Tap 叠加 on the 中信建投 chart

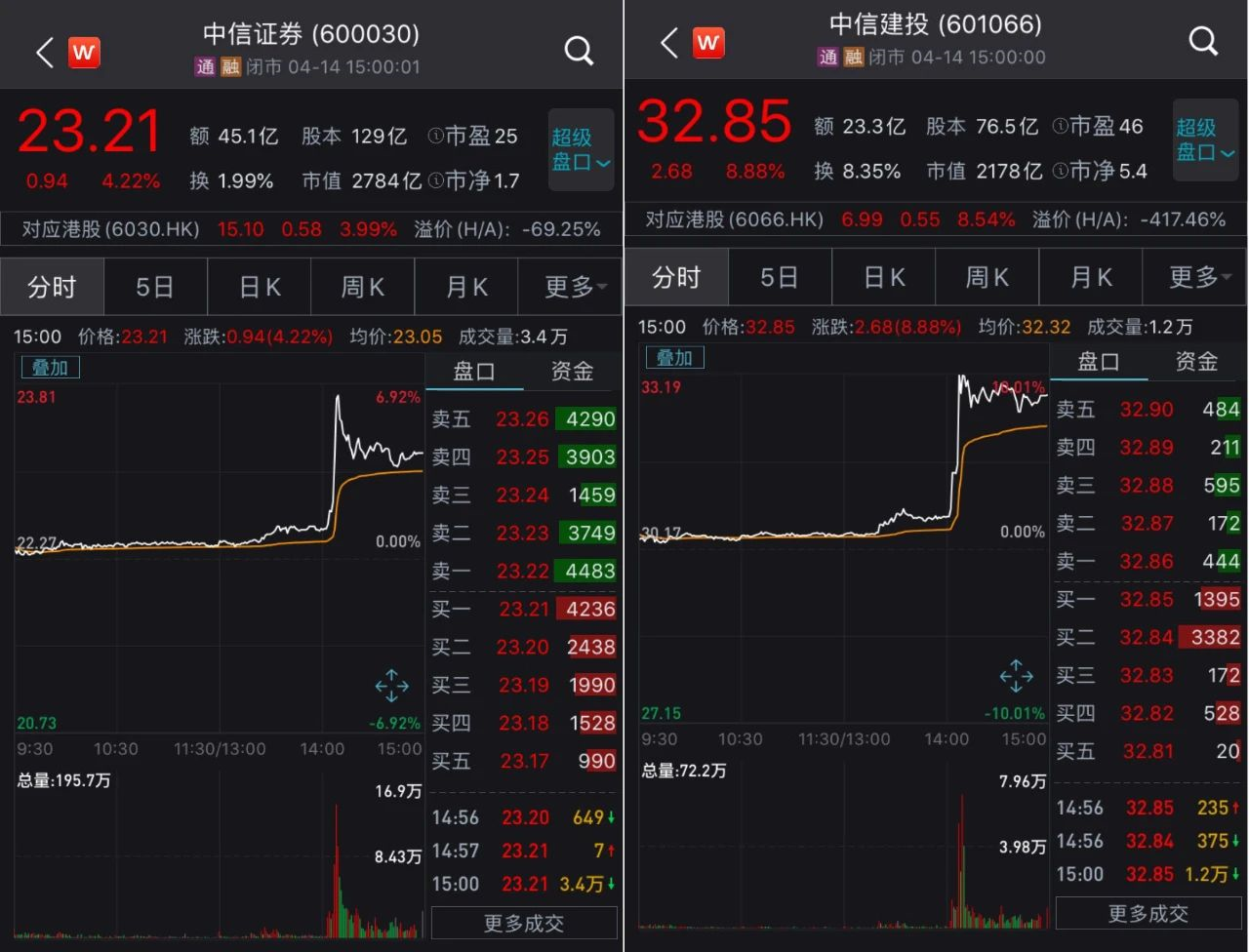(x=674, y=358)
